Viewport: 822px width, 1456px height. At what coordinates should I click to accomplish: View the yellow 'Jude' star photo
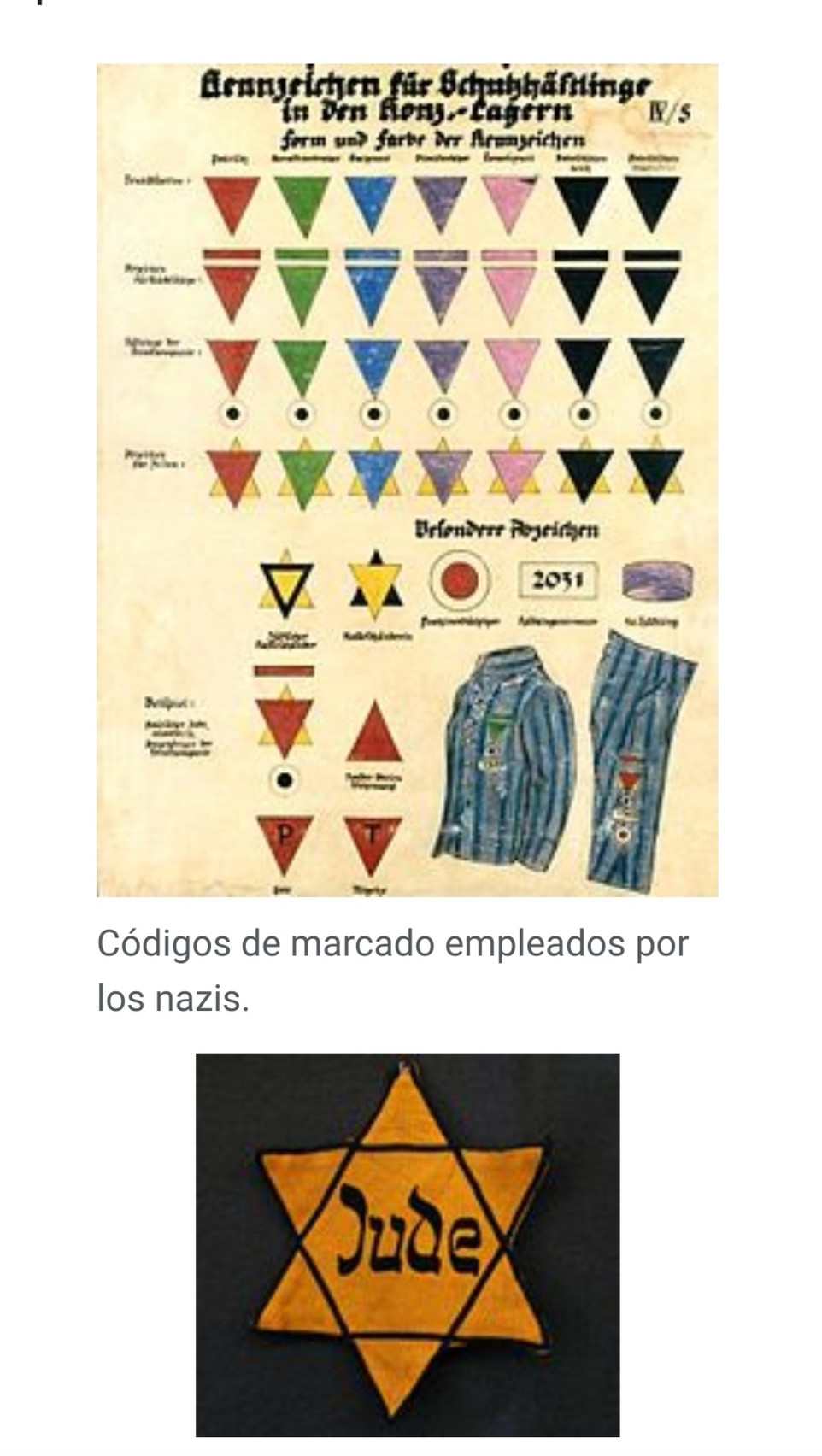click(408, 1243)
